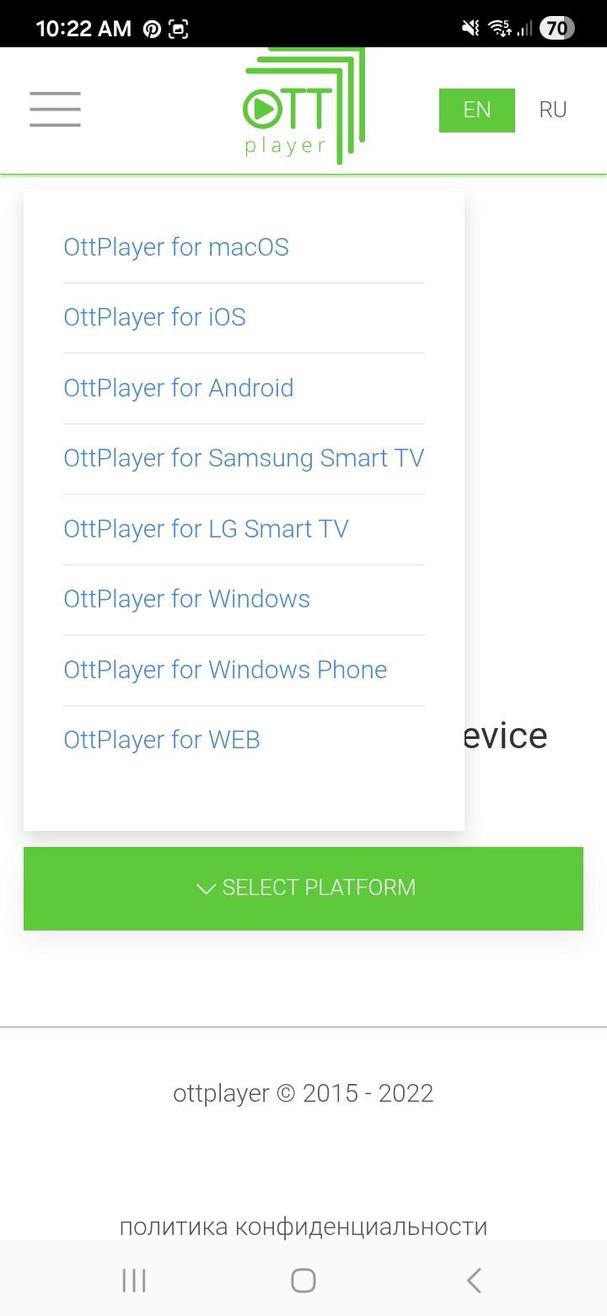Open политика конфиденциальности privacy link
The image size is (607, 1316).
(303, 1226)
